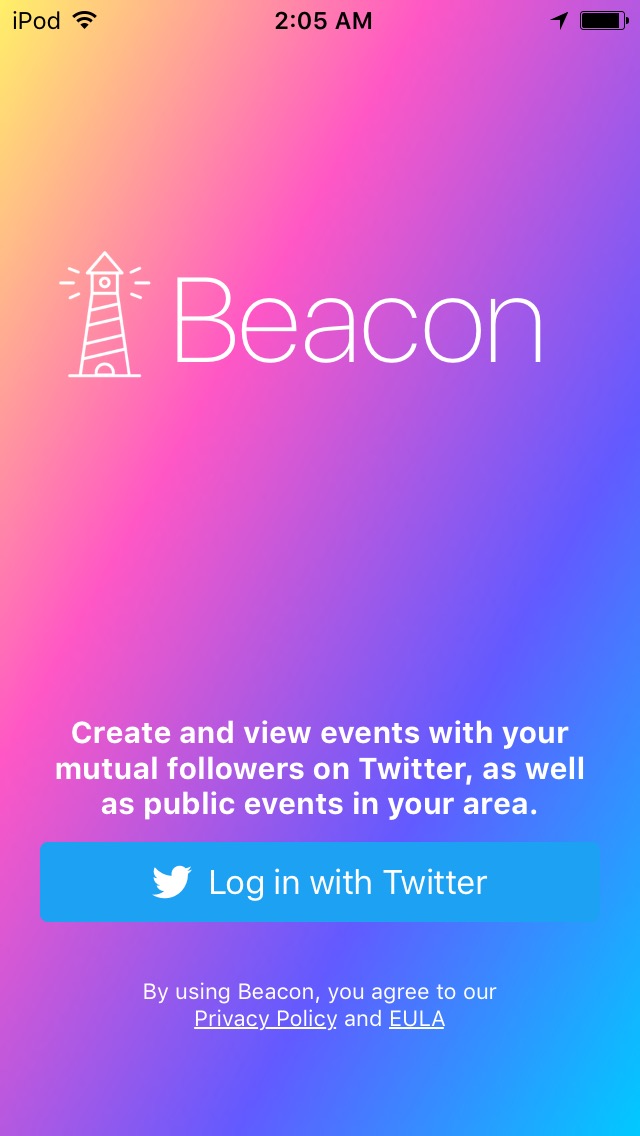The height and width of the screenshot is (1136, 640).
Task: Open the Privacy Policy link
Action: pos(265,1019)
